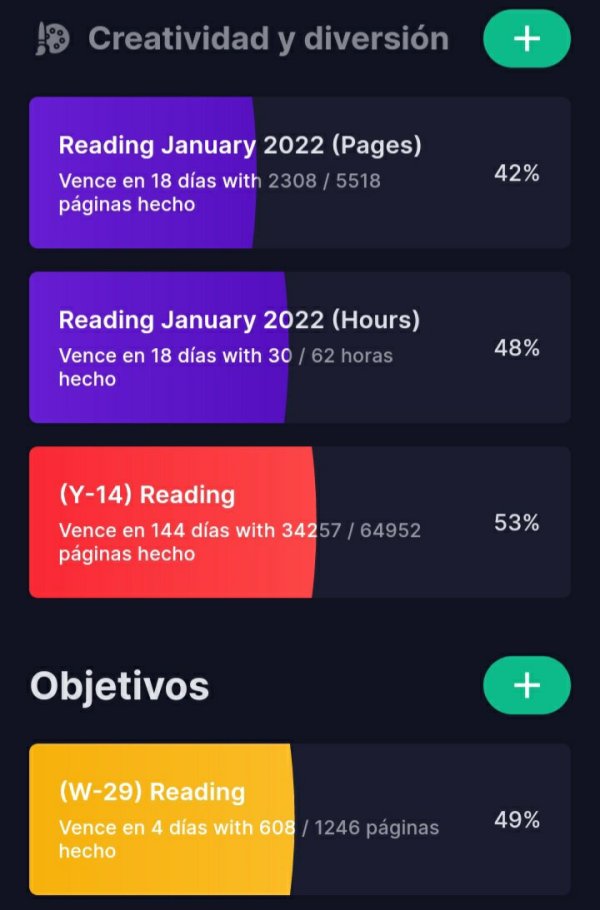
Task: Open the (Y-14) Reading goal card
Action: coord(299,522)
